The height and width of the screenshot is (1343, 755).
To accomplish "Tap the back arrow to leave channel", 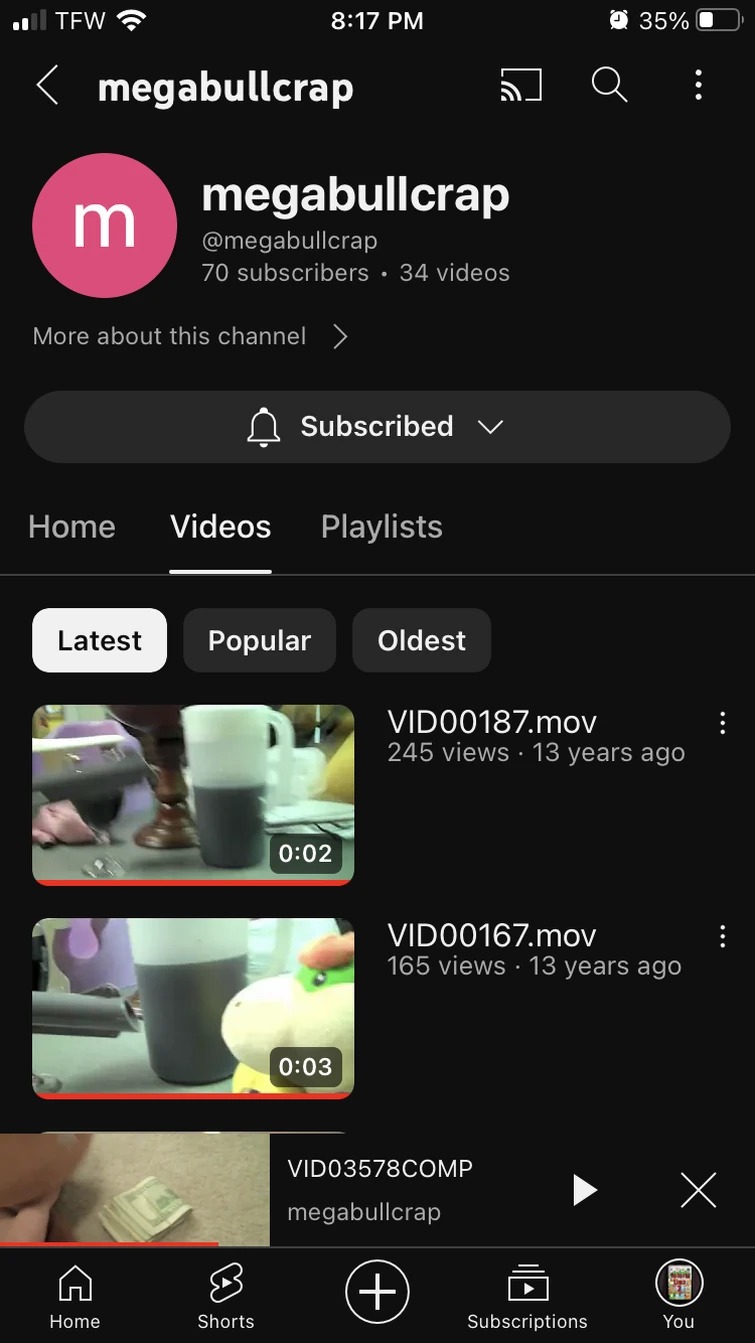I will [47, 85].
